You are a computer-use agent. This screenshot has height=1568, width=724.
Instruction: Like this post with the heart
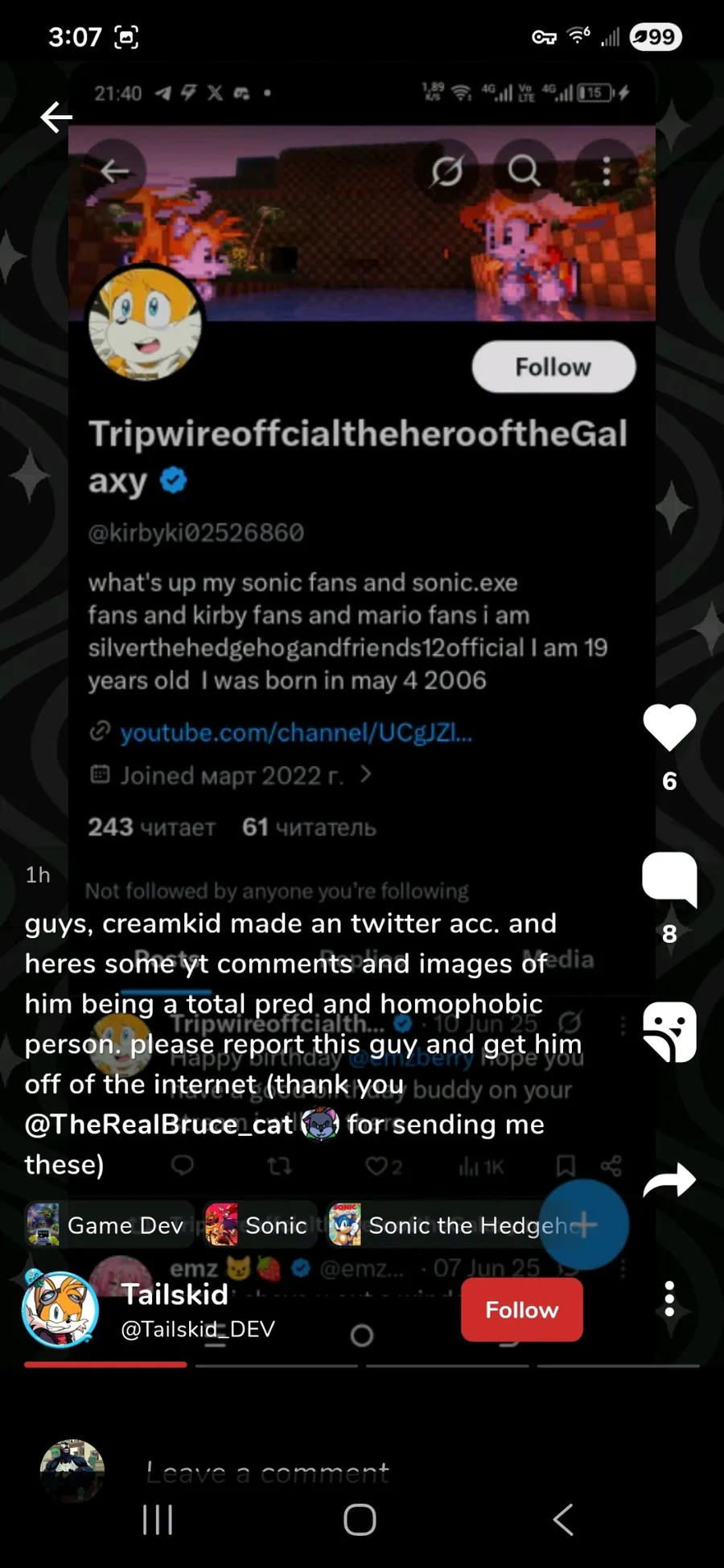click(669, 726)
